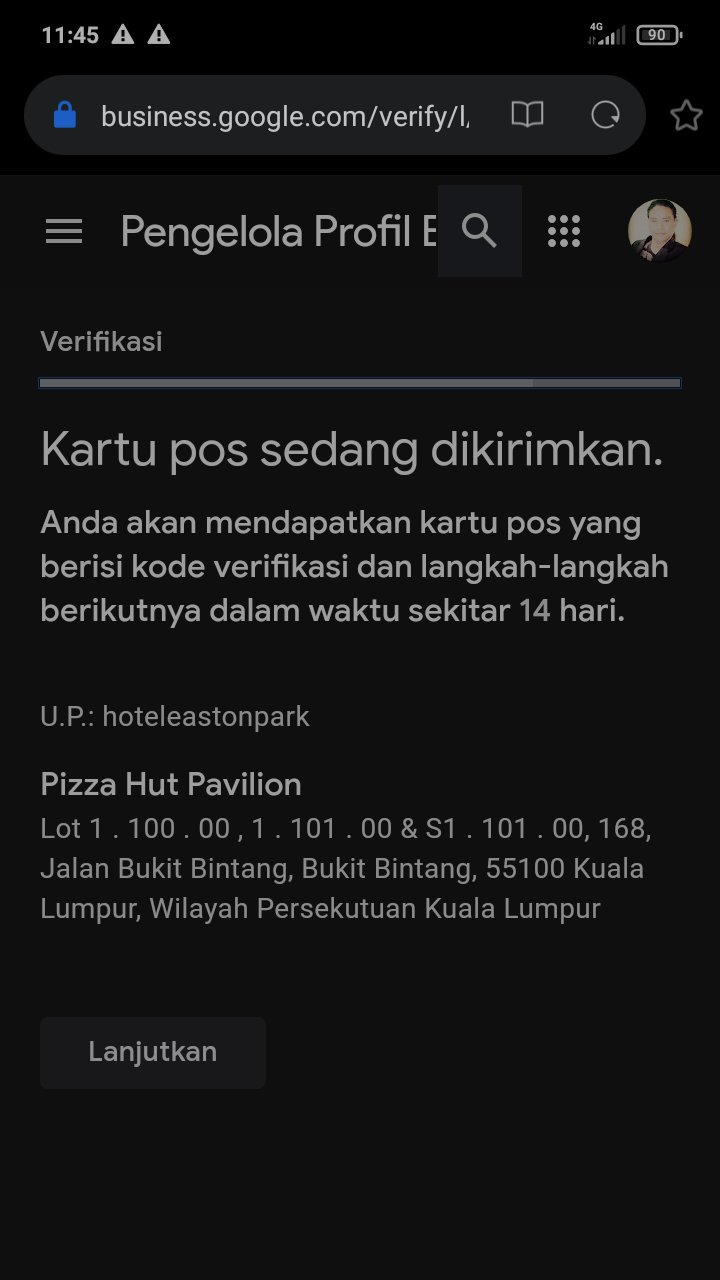Image resolution: width=720 pixels, height=1280 pixels.
Task: Enable reader mode via book icon
Action: (x=527, y=115)
